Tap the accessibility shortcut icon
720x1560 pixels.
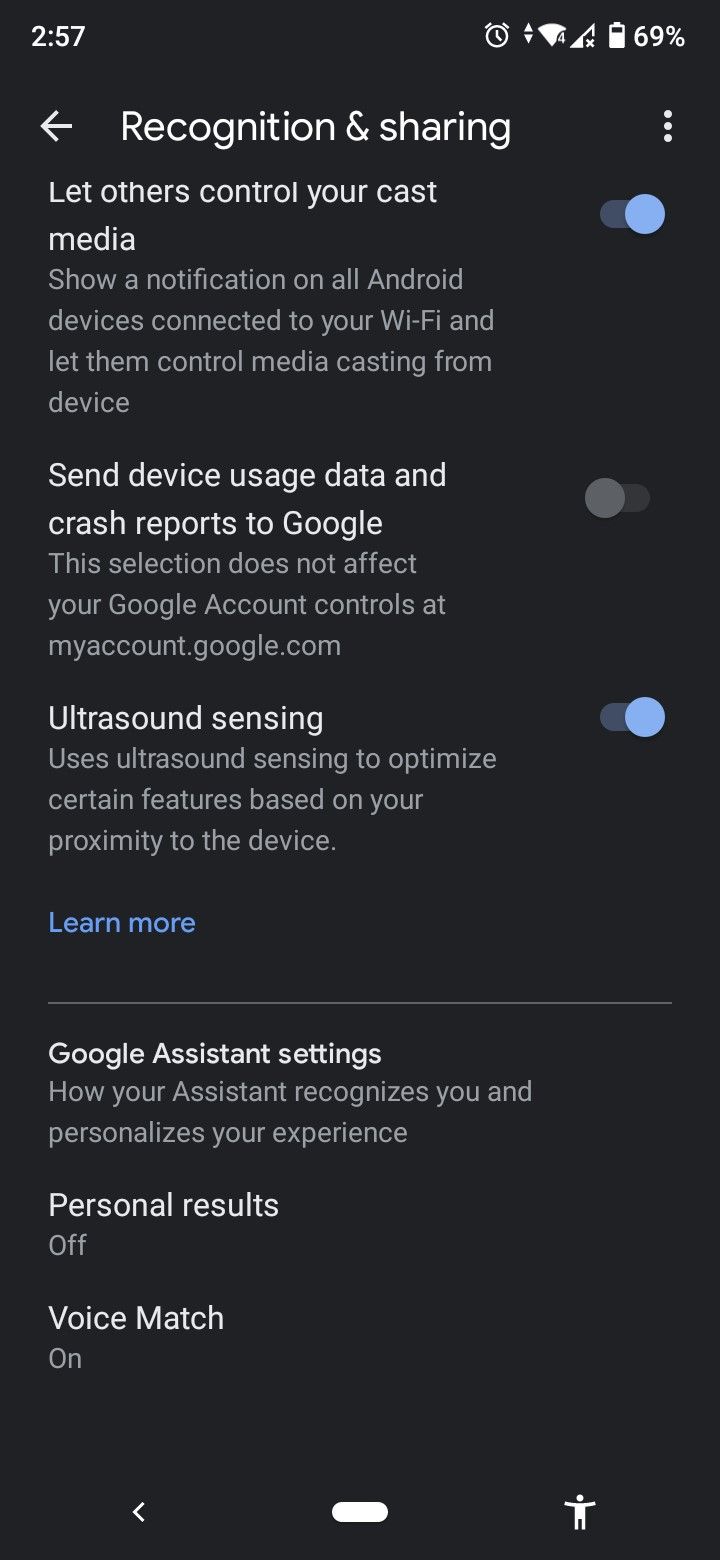click(x=580, y=1512)
